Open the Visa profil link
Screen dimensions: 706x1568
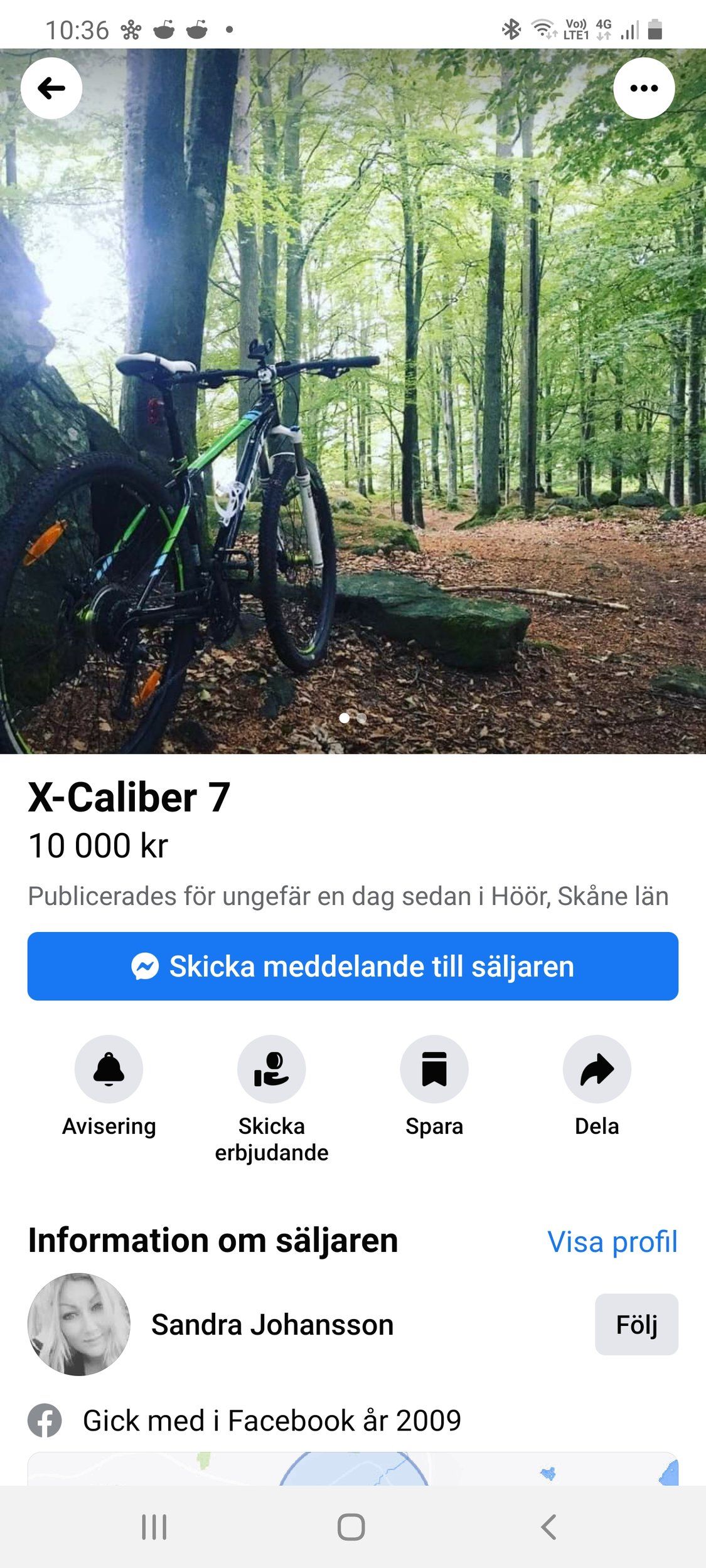pyautogui.click(x=612, y=1242)
